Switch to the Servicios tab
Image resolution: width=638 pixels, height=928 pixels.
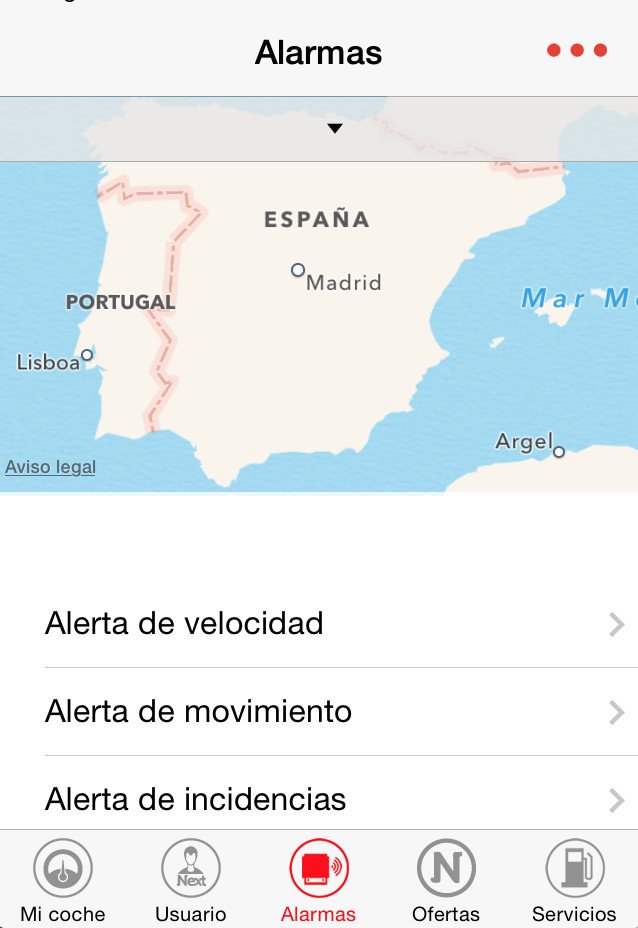pyautogui.click(x=574, y=880)
